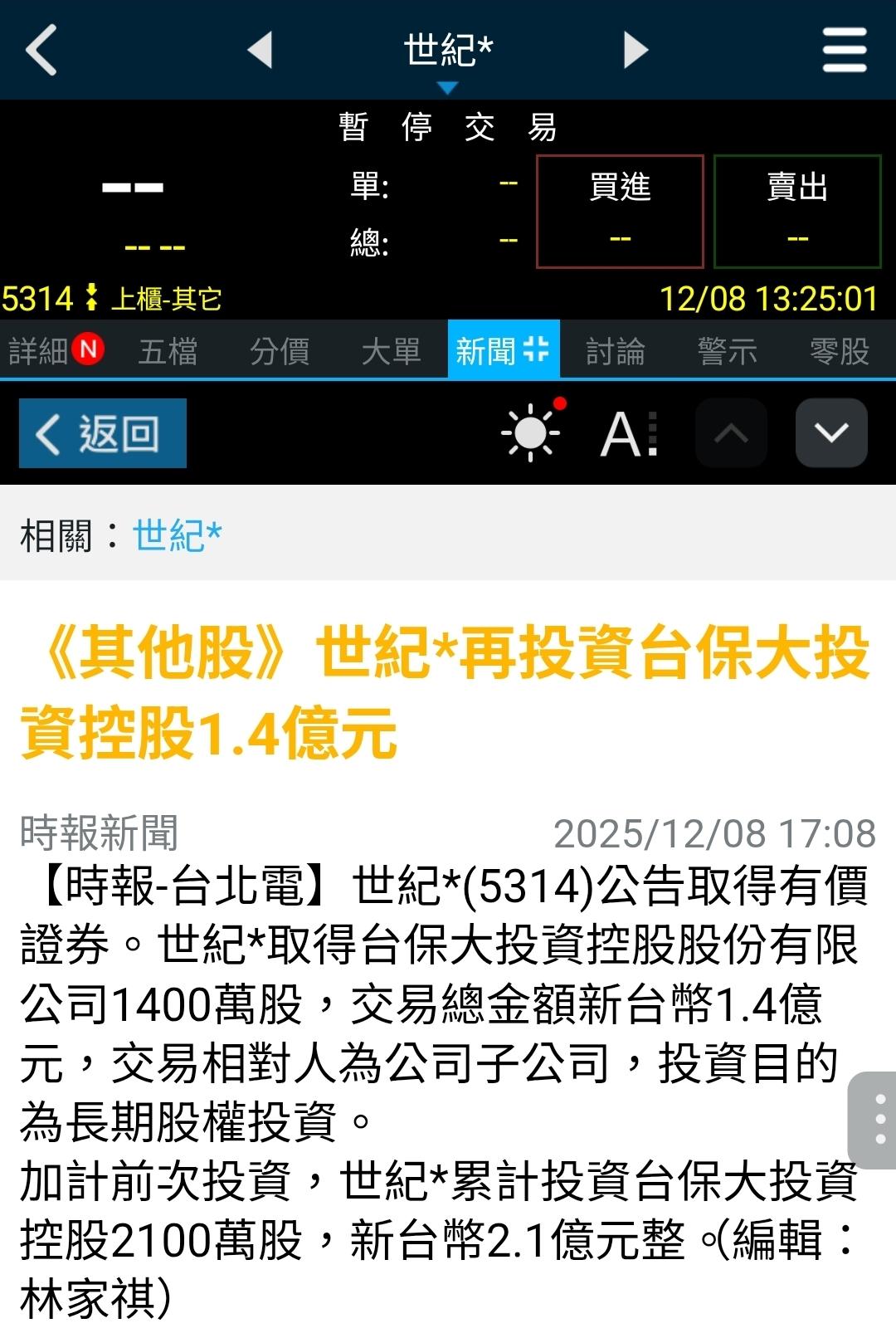Switch to the previous stock with left triangle
This screenshot has width=896, height=1333.
(261, 50)
